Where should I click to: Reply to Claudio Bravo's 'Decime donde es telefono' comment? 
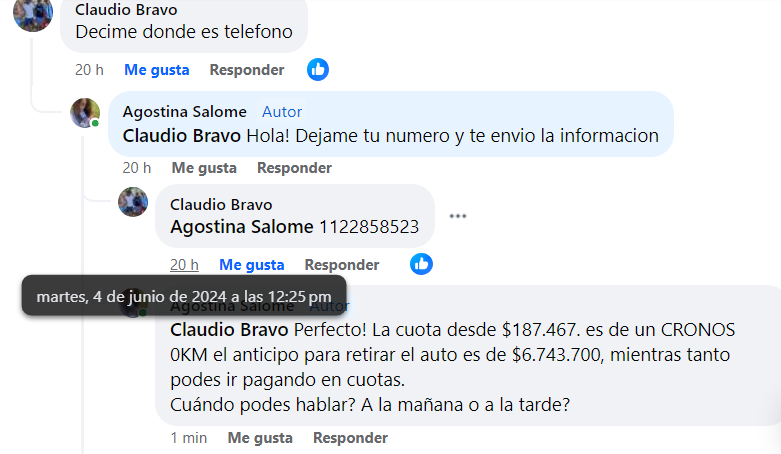pos(246,70)
